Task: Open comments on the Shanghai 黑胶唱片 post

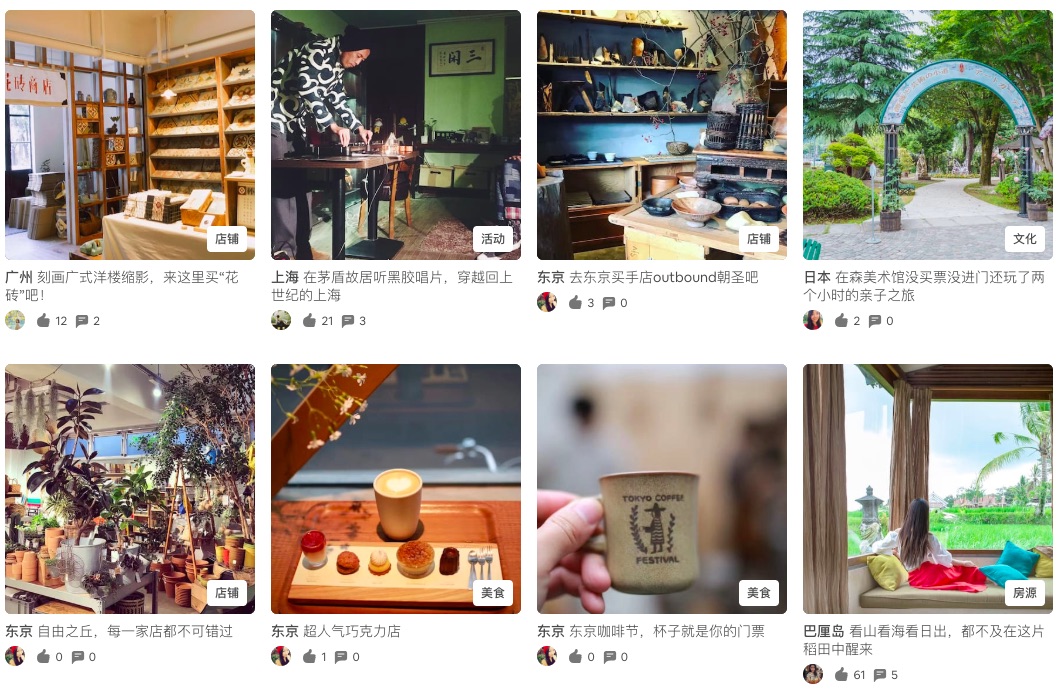Action: pos(348,321)
